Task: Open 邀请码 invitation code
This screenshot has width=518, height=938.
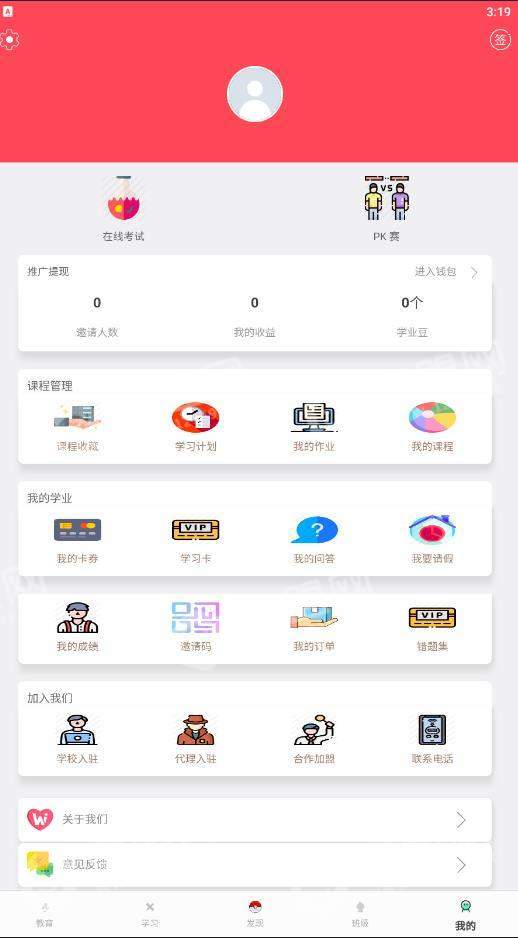Action: (196, 627)
